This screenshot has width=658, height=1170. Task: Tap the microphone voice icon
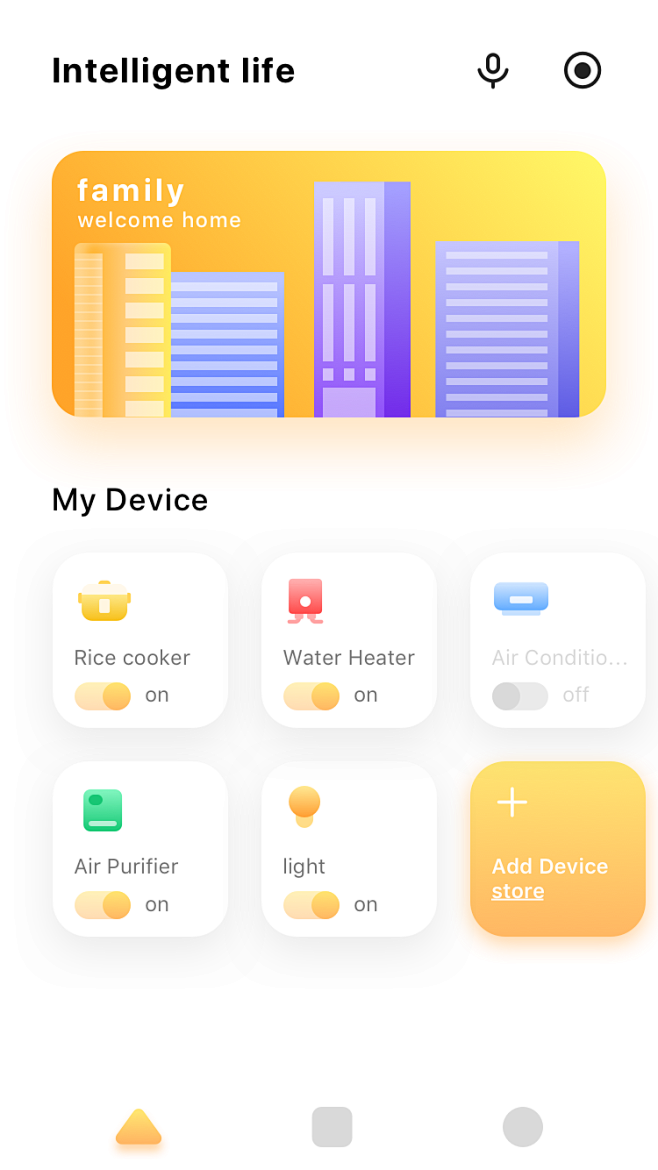click(x=492, y=71)
